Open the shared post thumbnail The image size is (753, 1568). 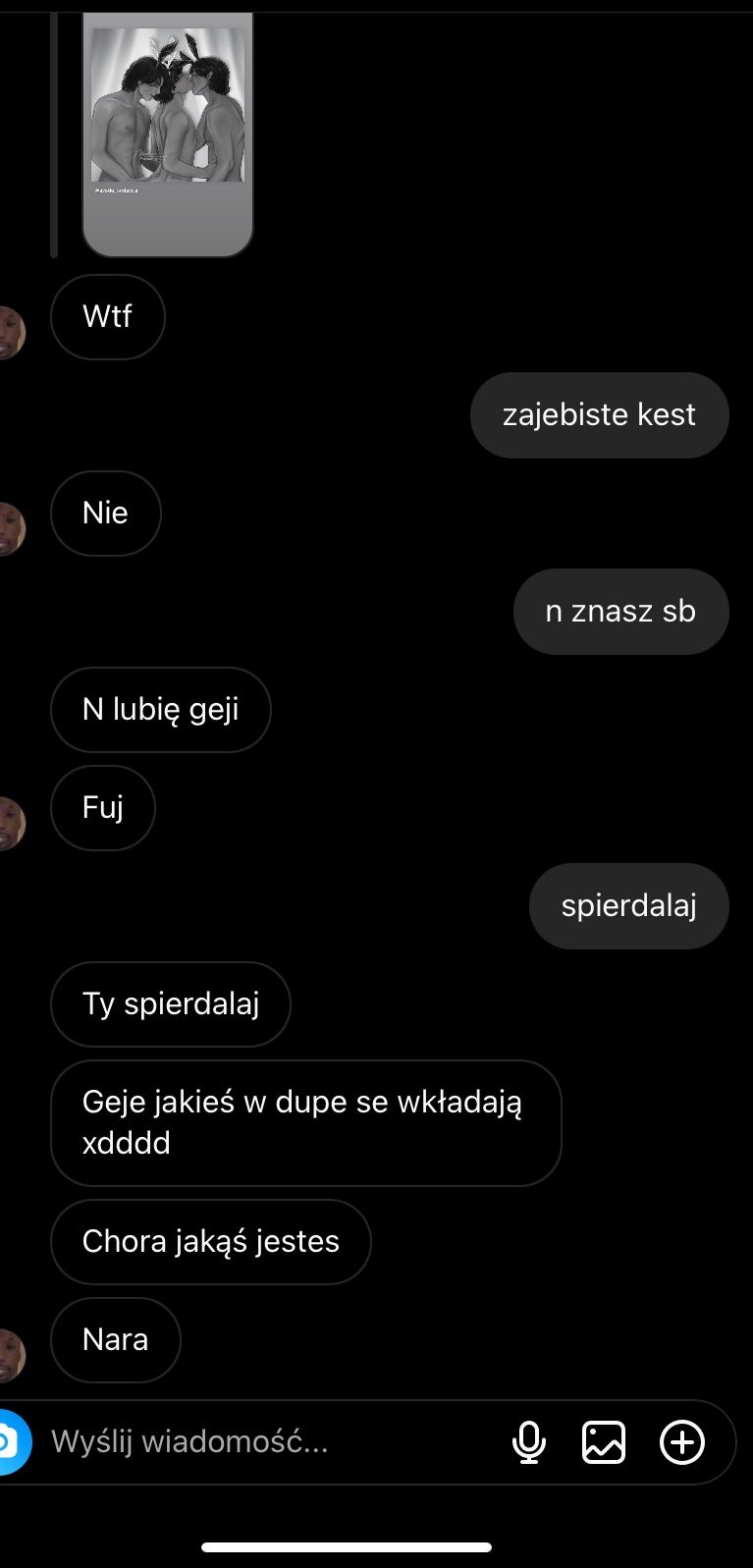[x=168, y=133]
